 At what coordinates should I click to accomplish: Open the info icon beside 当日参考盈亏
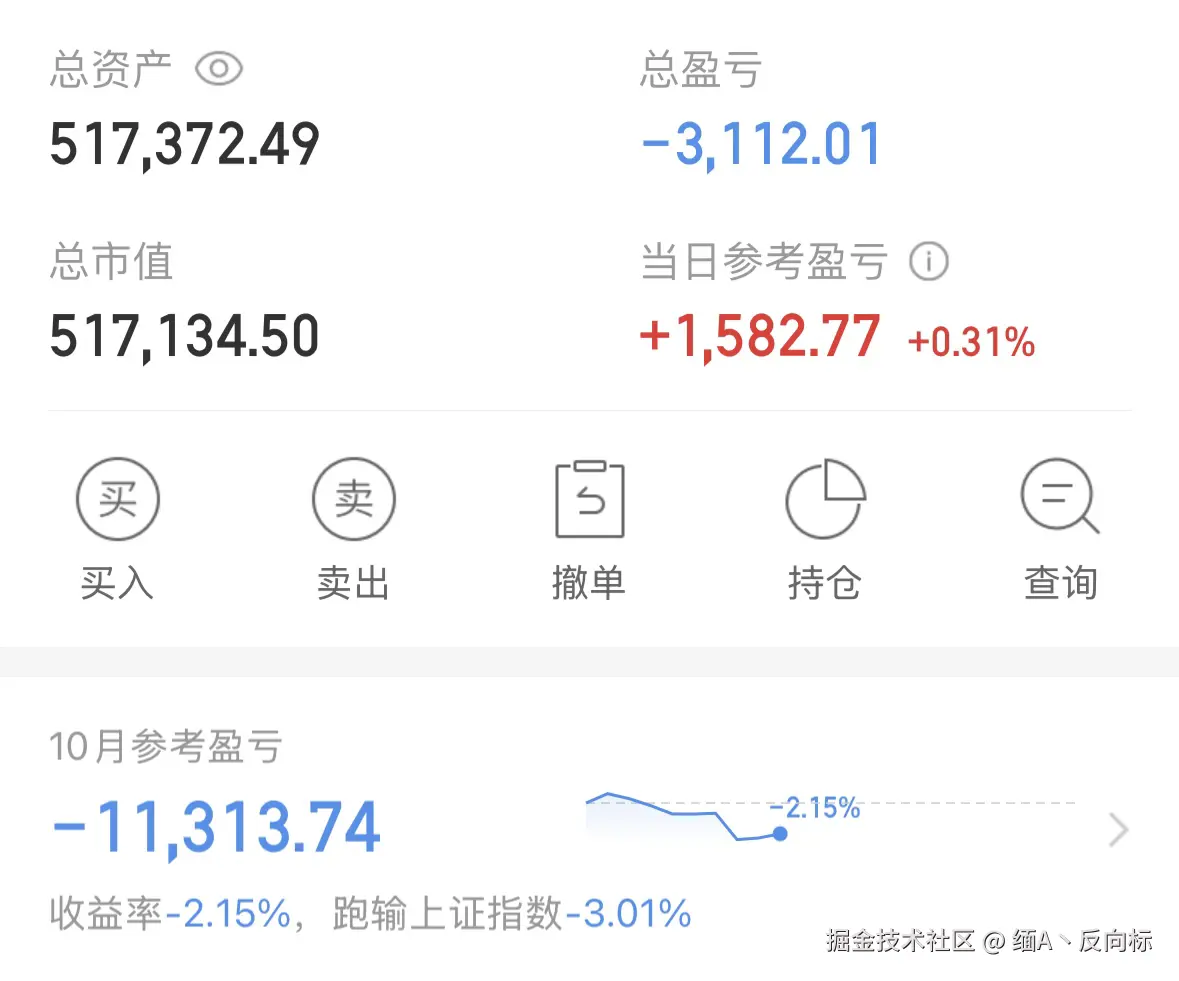pyautogui.click(x=928, y=262)
